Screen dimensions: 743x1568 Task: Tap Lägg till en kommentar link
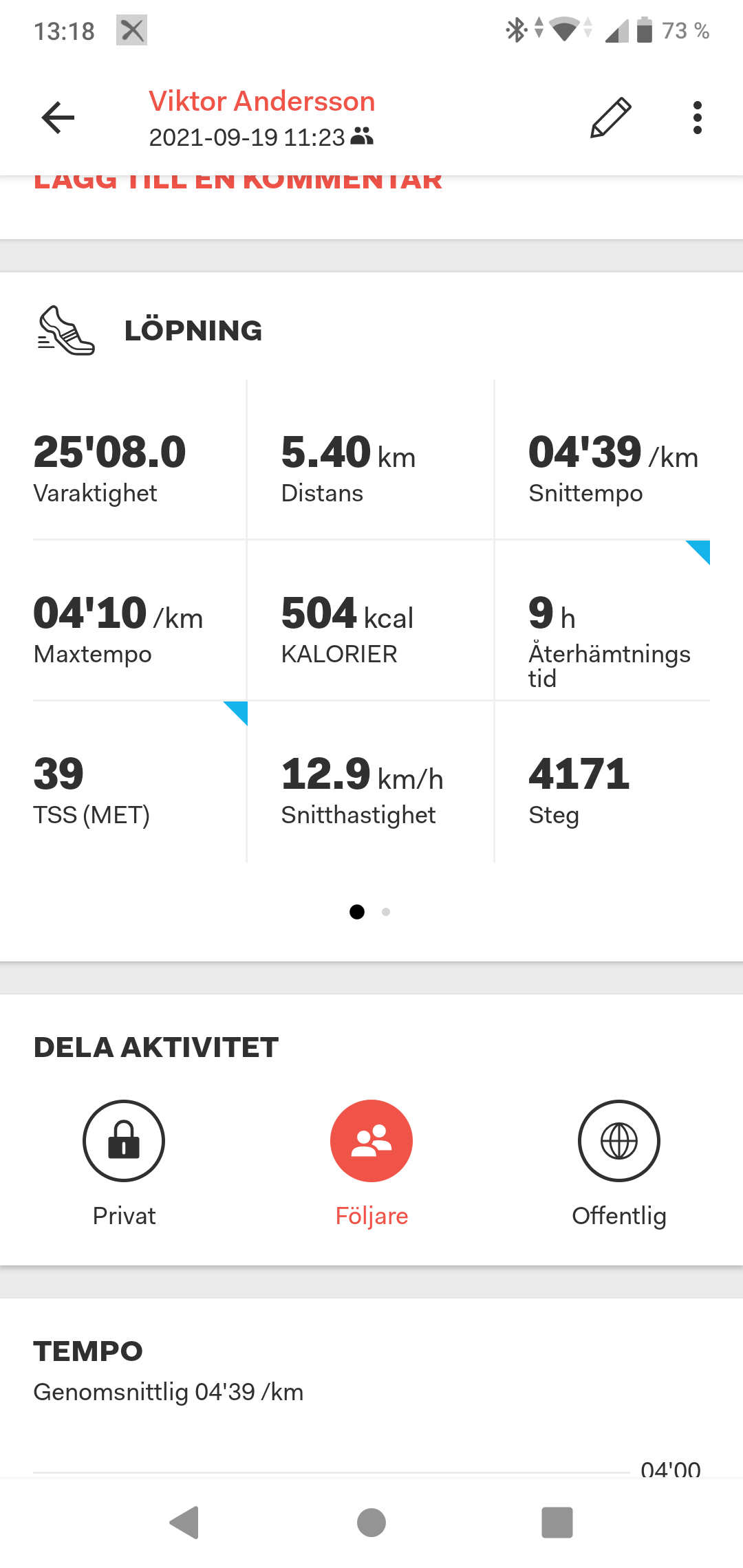click(x=238, y=181)
